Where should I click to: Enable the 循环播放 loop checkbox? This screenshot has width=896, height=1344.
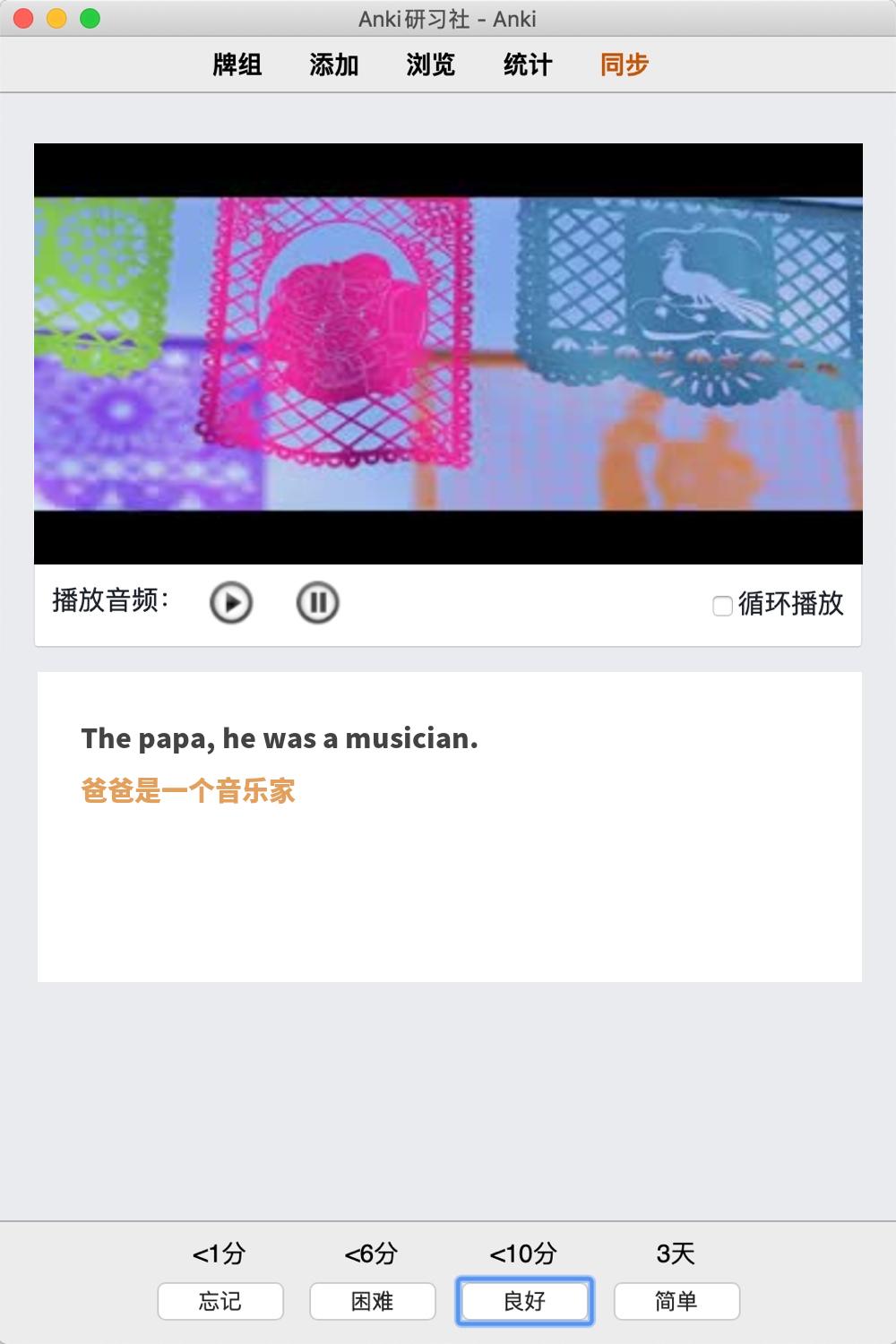722,606
